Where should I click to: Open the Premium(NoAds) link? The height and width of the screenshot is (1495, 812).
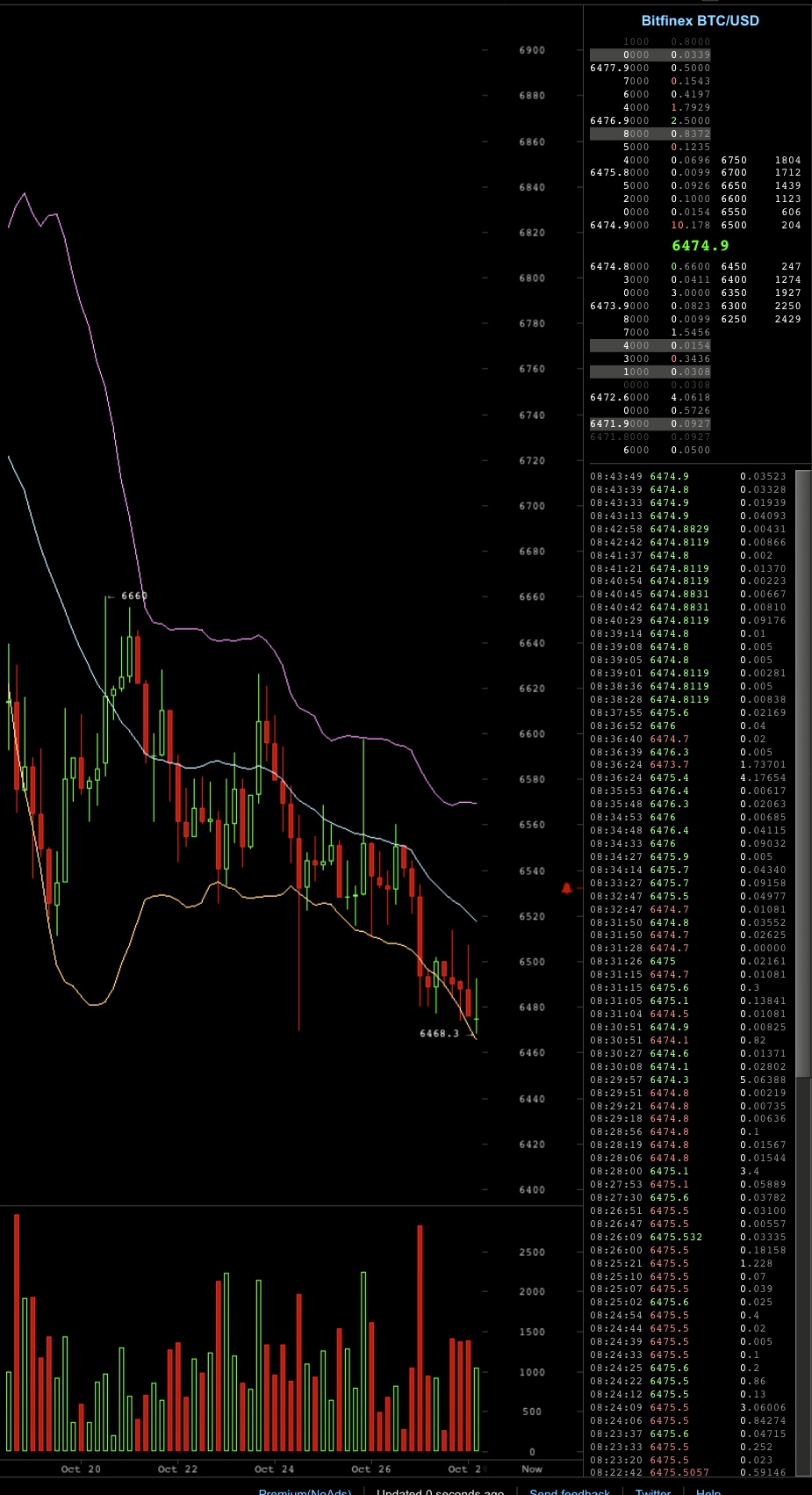point(305,1491)
